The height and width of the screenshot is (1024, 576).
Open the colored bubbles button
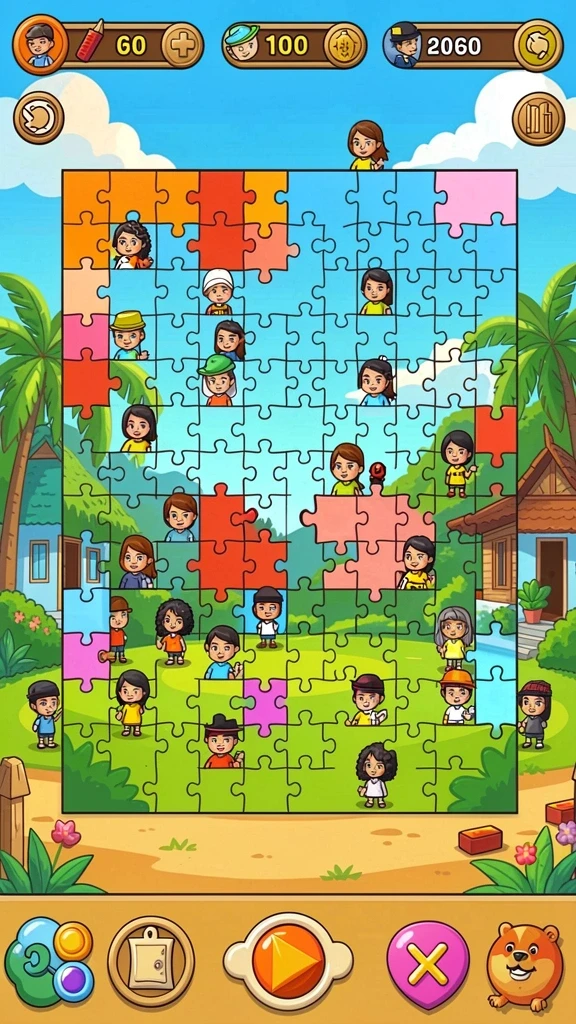coord(50,961)
